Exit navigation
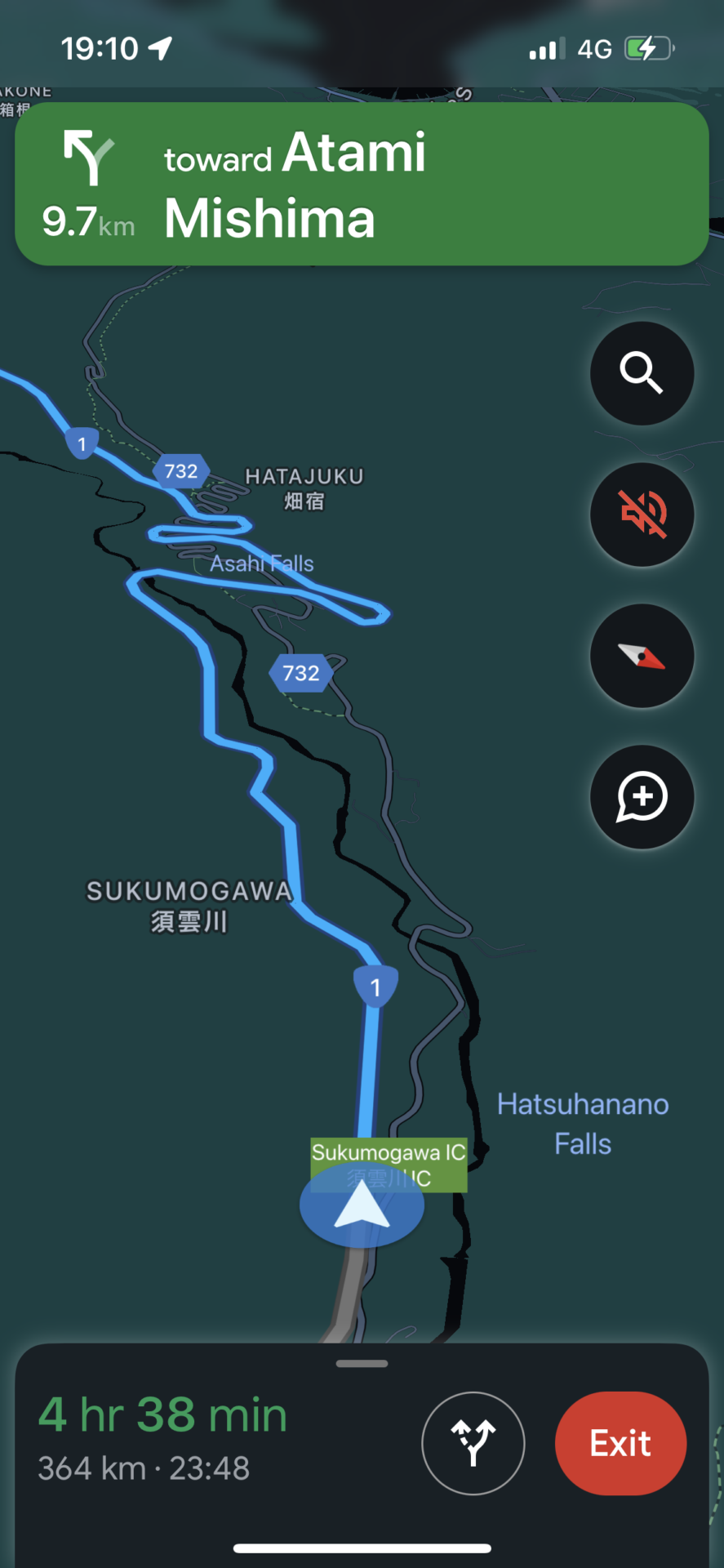This screenshot has width=724, height=1568. pos(620,1443)
